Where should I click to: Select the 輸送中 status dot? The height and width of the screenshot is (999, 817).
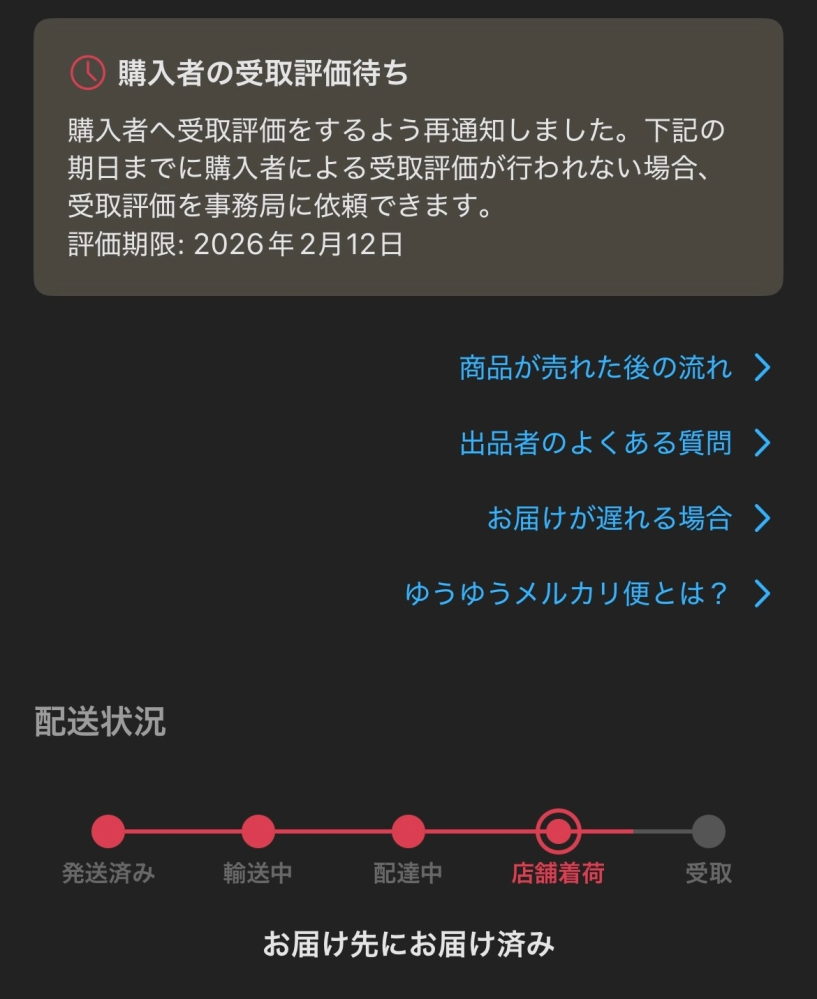pos(258,830)
